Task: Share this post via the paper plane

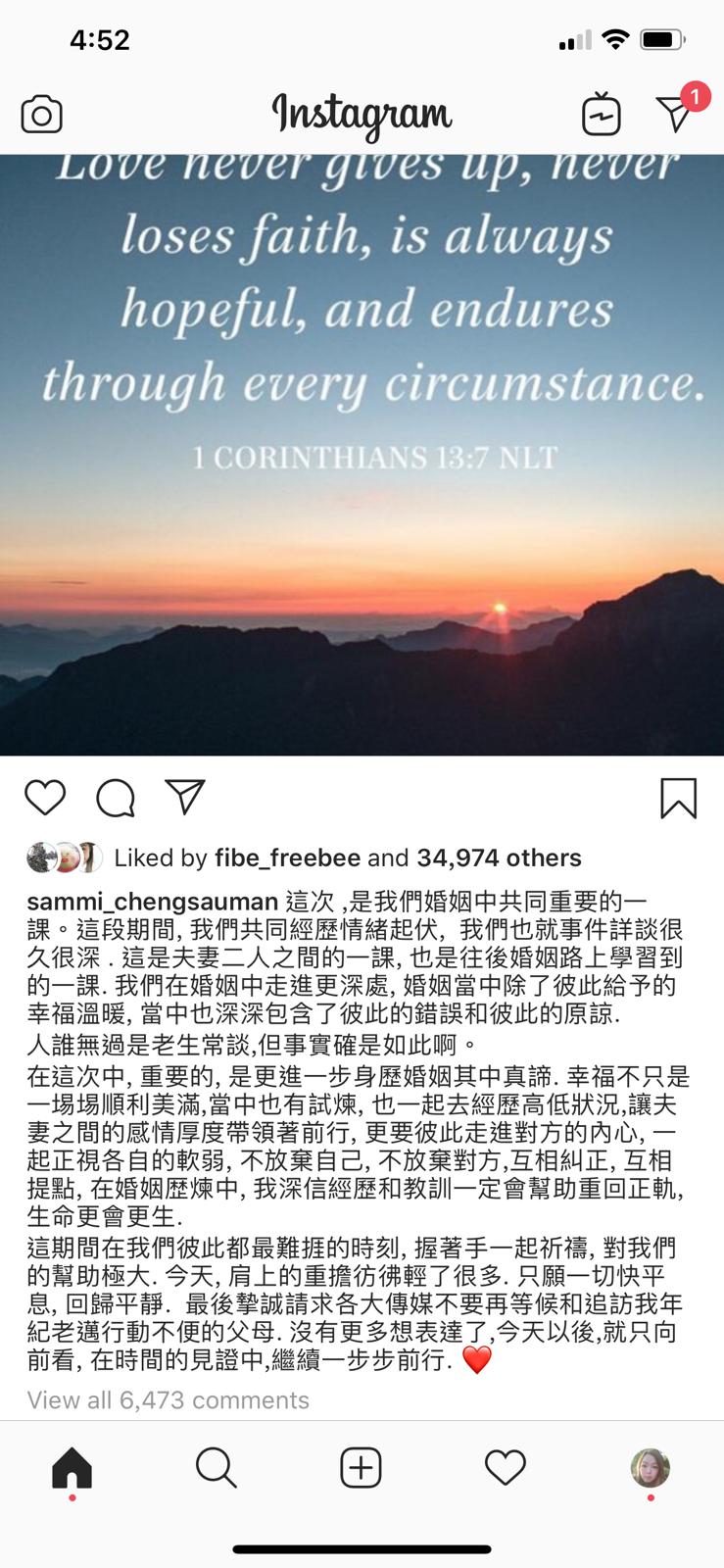Action: tap(185, 797)
